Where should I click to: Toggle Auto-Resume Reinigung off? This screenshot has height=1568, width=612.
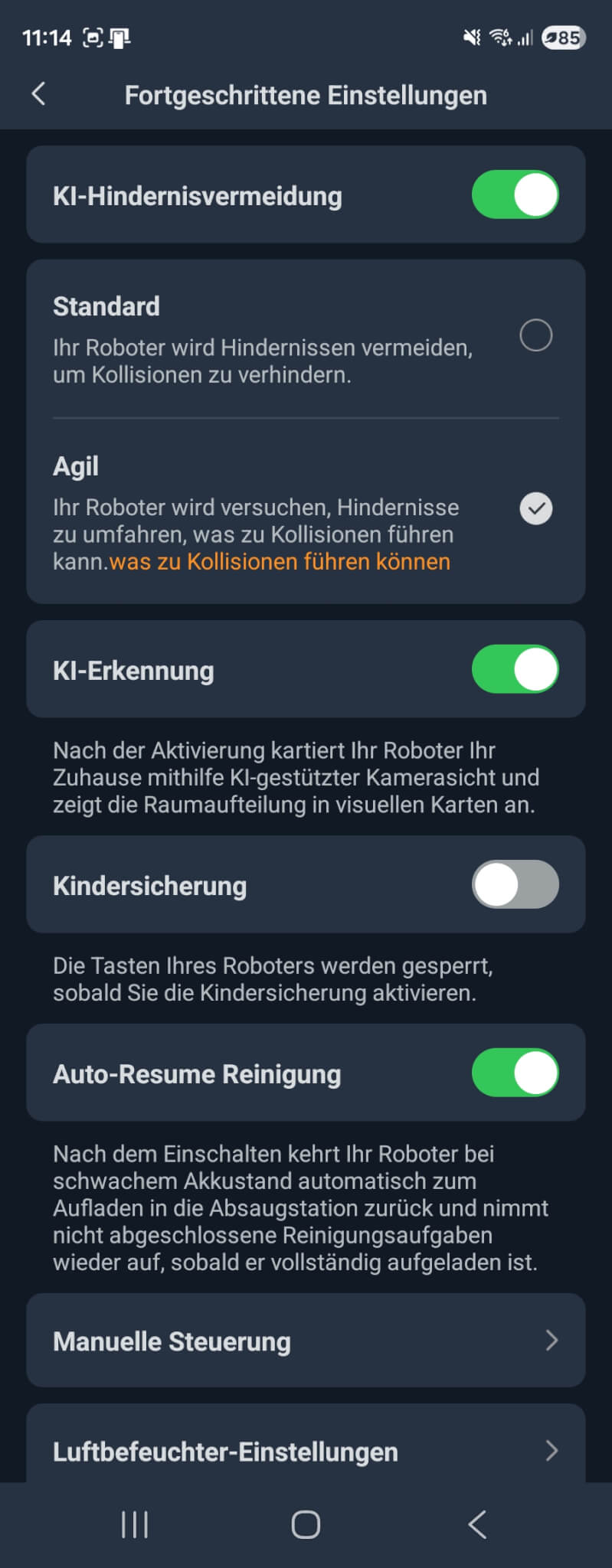(515, 1073)
